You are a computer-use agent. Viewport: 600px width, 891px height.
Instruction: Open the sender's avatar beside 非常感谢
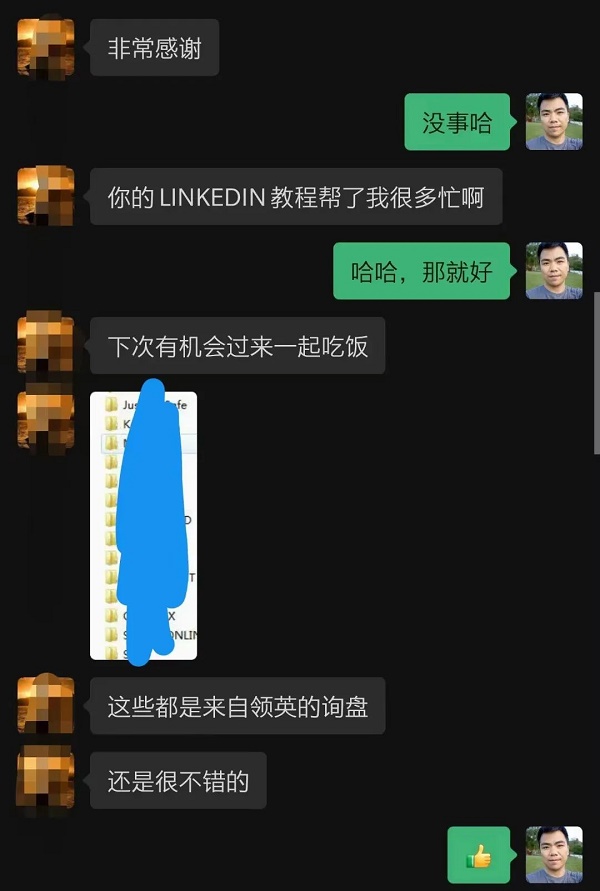coord(45,47)
